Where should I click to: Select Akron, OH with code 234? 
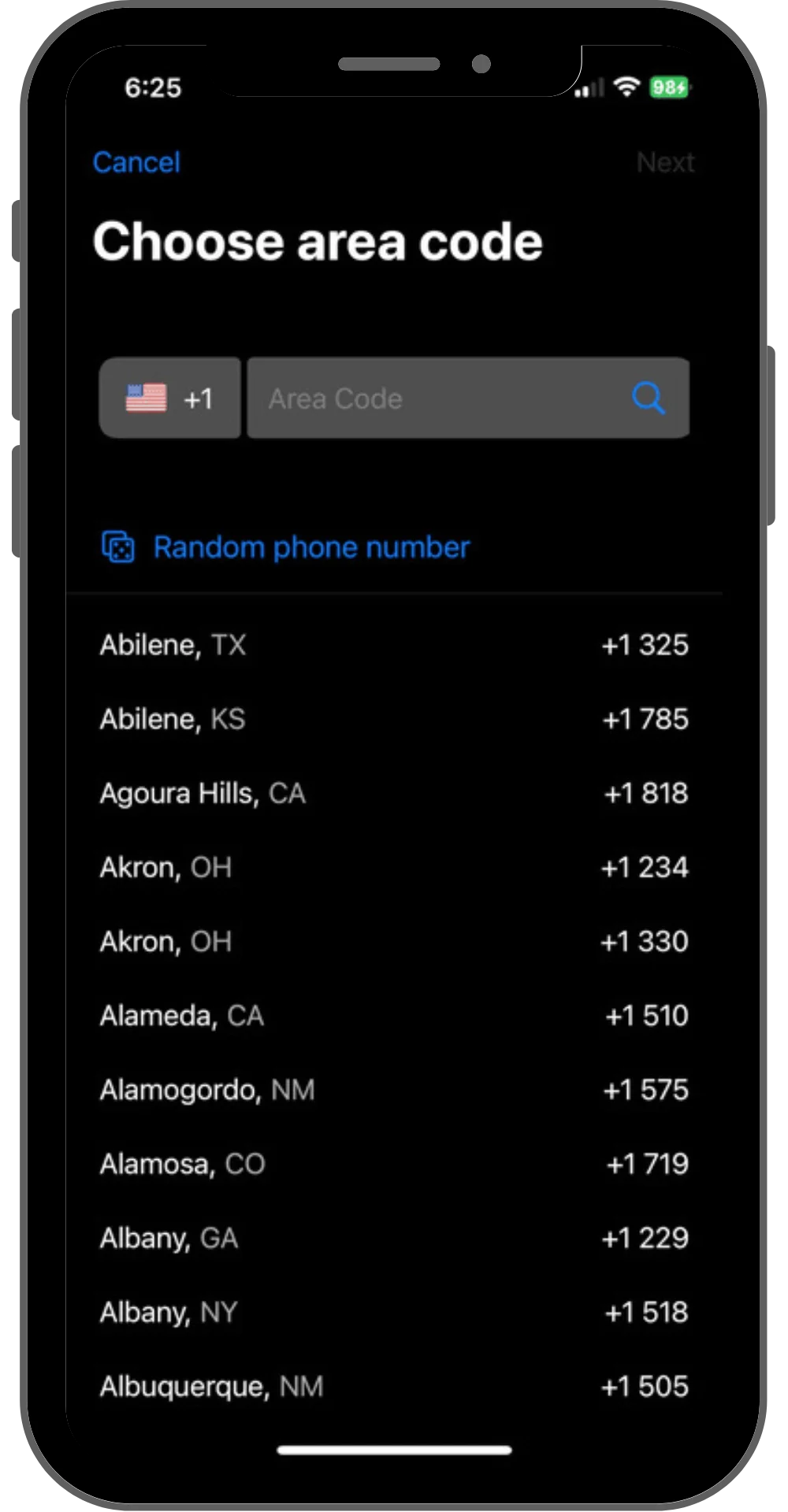pyautogui.click(x=394, y=867)
